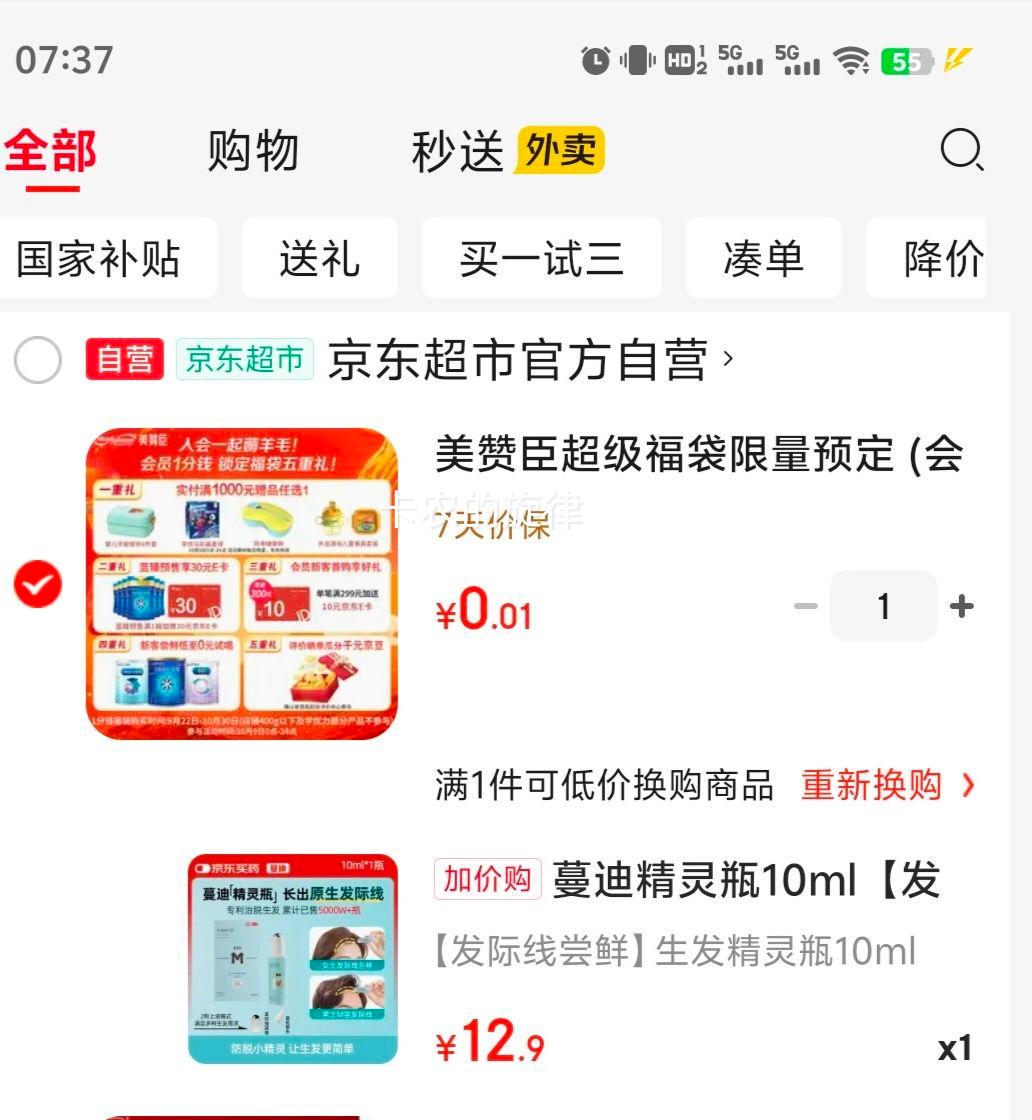Edit the quantity field showing 1
The height and width of the screenshot is (1120, 1032).
point(883,606)
